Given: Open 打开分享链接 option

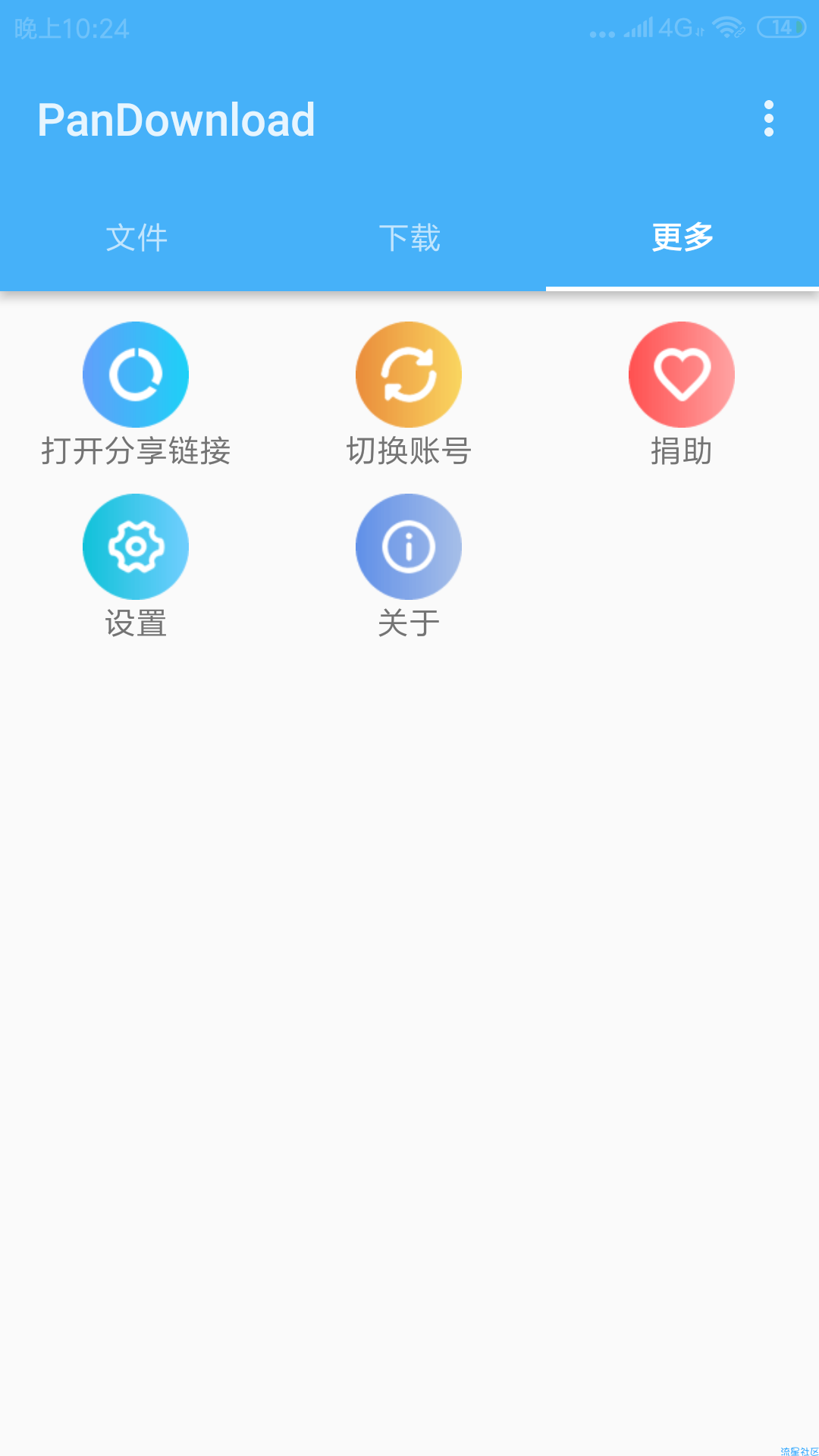Looking at the screenshot, I should pos(136,394).
